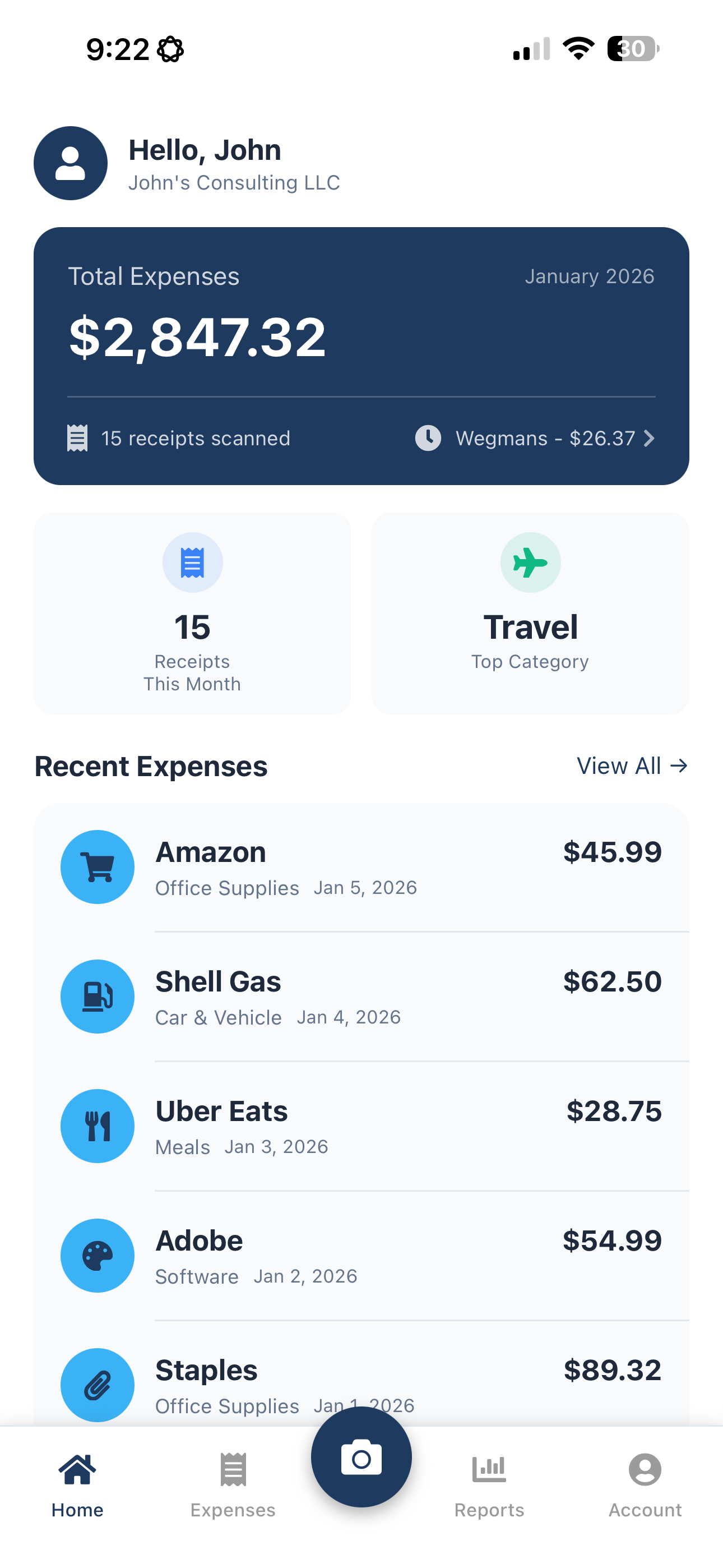Open View All recent expenses
Viewport: 723px width, 1568px height.
631,765
